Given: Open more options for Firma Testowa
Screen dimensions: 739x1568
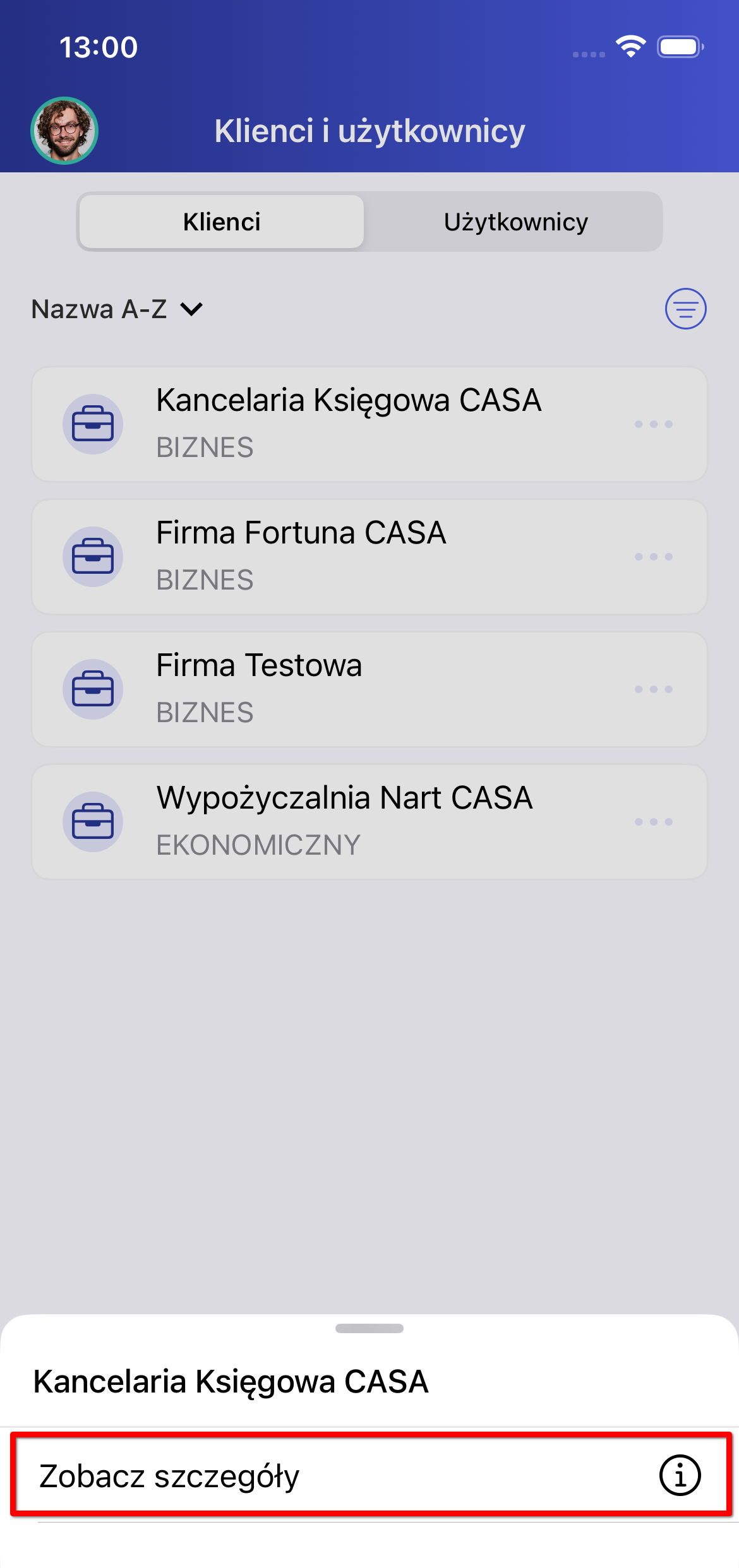Looking at the screenshot, I should tap(653, 689).
